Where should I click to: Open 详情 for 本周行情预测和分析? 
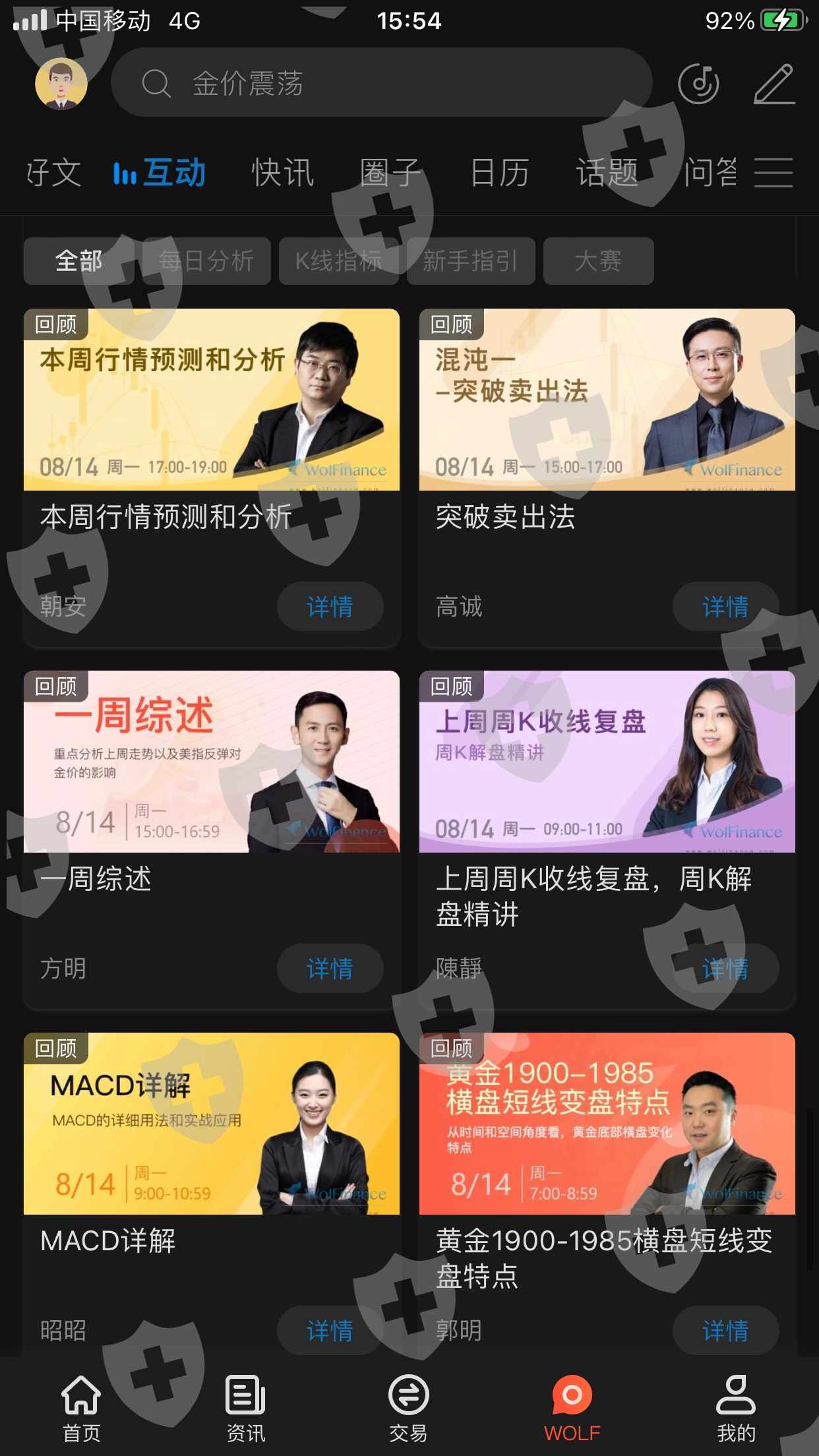point(330,606)
